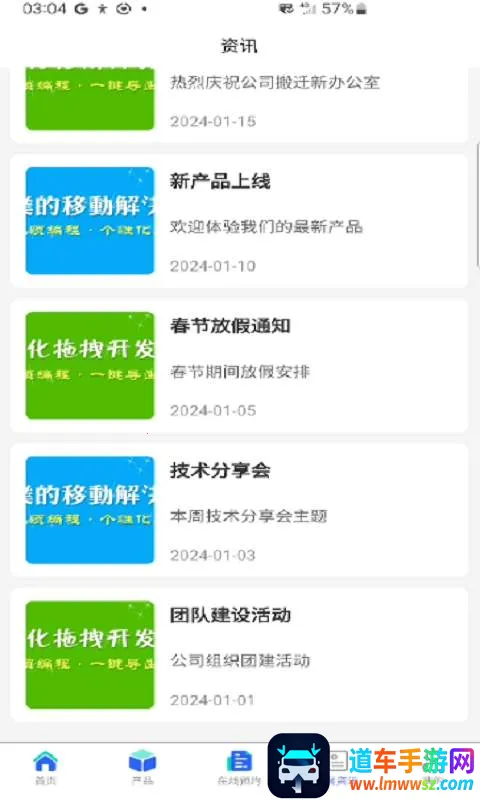Switch to the 产品 tab
The height and width of the screenshot is (800, 480).
pos(142,768)
